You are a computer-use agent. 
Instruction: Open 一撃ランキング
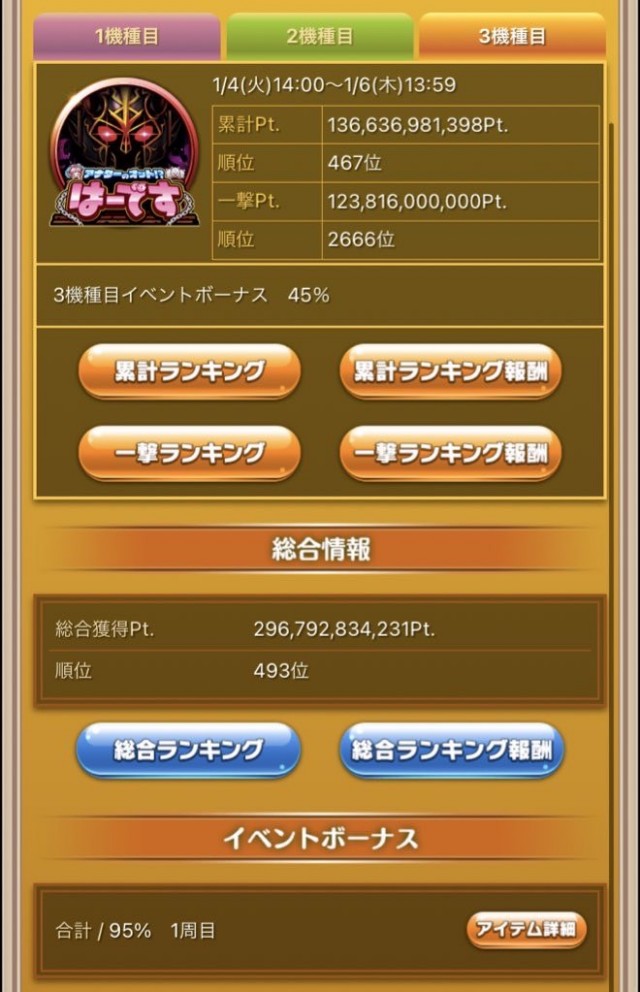(x=189, y=453)
